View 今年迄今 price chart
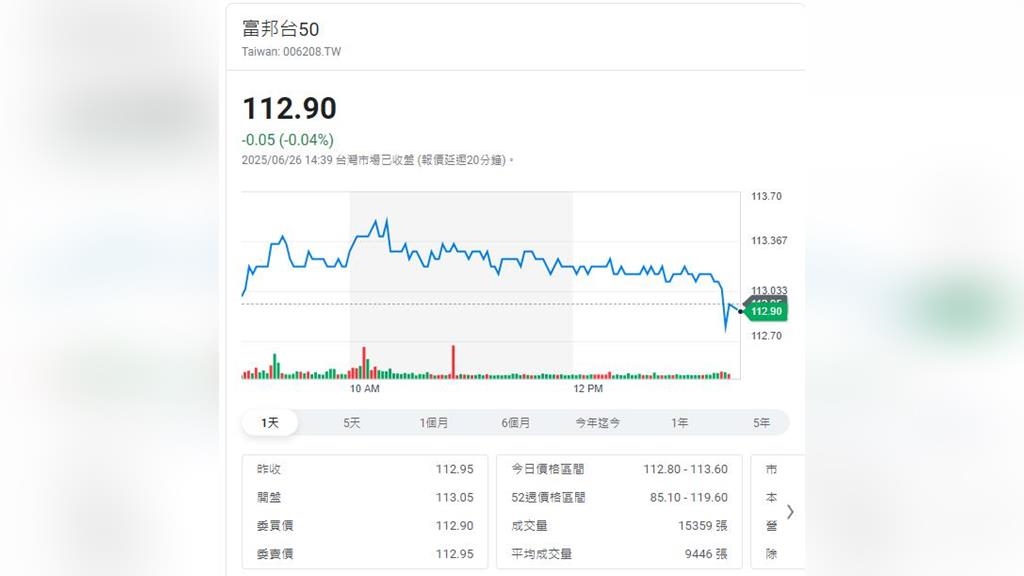This screenshot has height=576, width=1024. 597,423
